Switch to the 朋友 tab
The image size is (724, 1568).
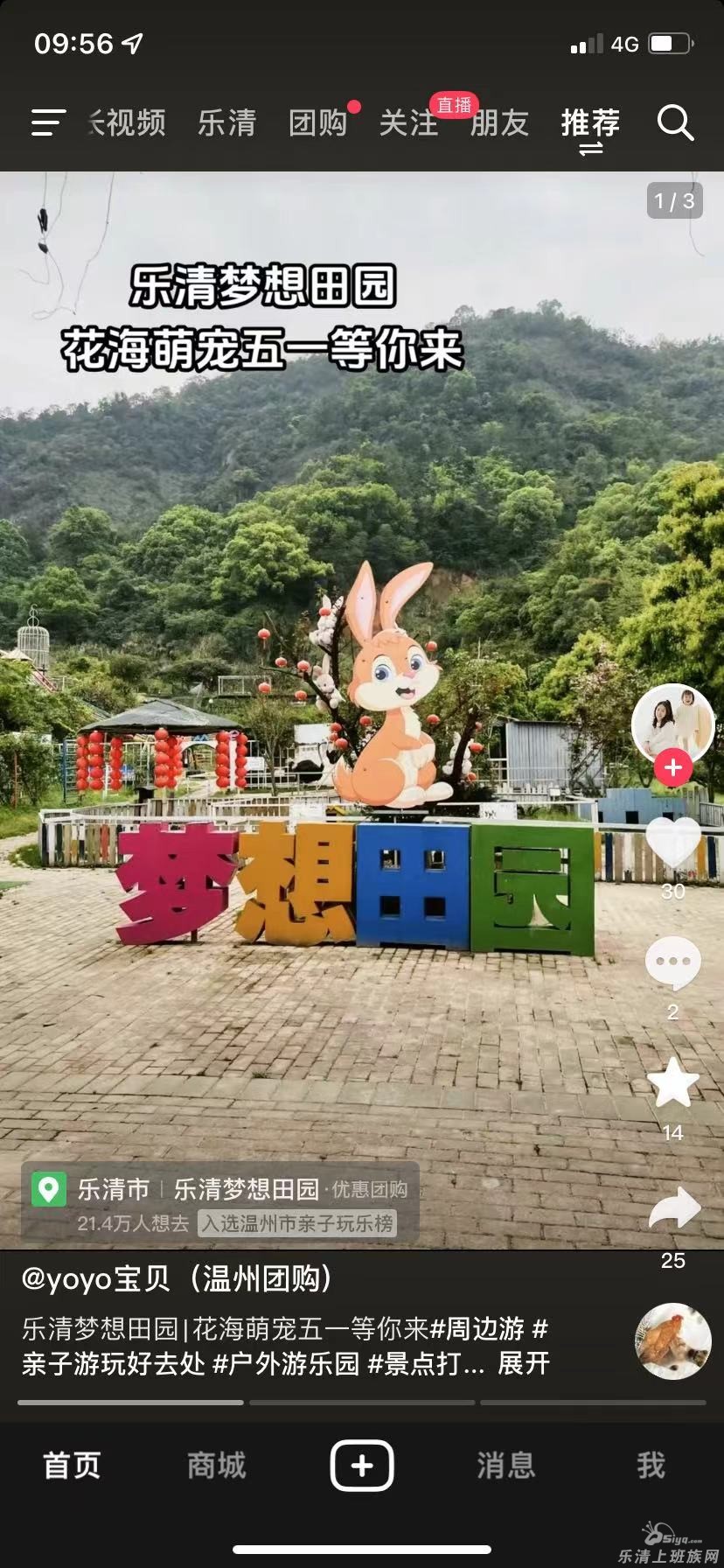pyautogui.click(x=499, y=123)
